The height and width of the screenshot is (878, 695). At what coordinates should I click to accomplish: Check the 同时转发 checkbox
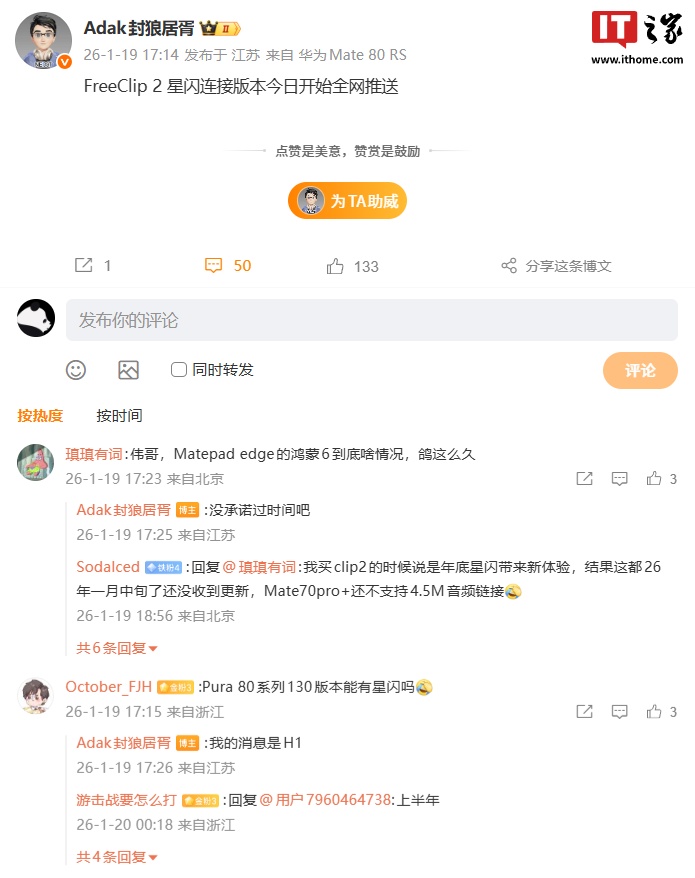coord(179,370)
